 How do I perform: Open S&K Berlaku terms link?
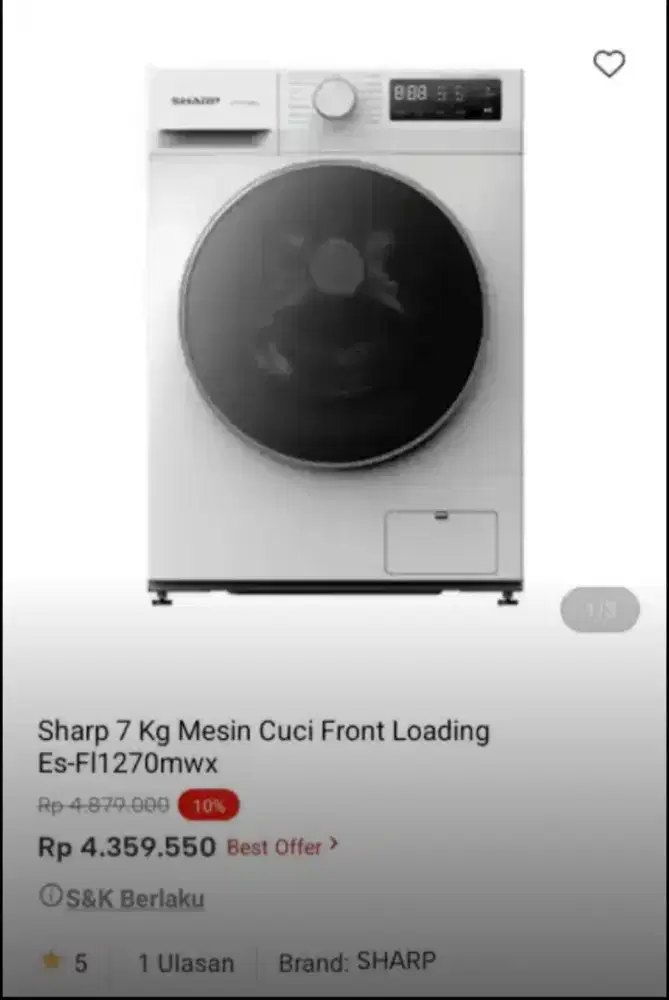135,898
